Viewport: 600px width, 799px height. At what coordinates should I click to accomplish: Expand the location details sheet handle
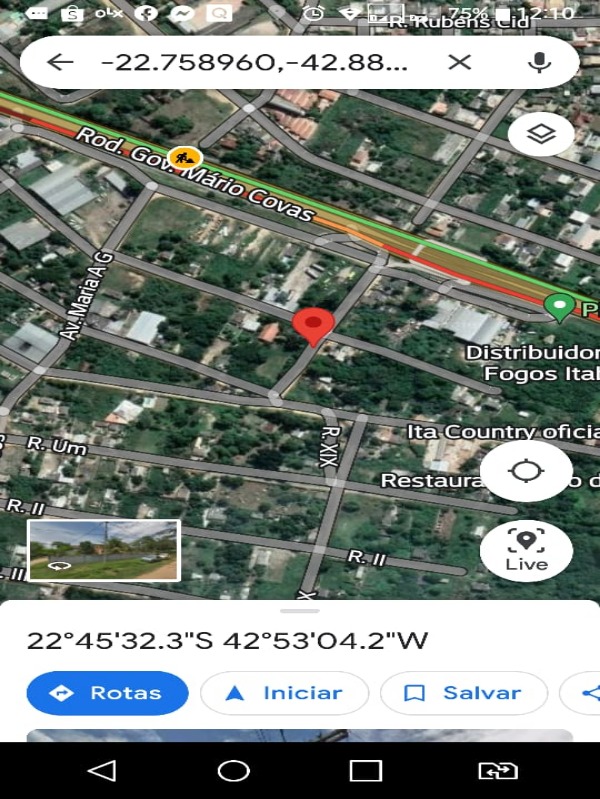300,610
